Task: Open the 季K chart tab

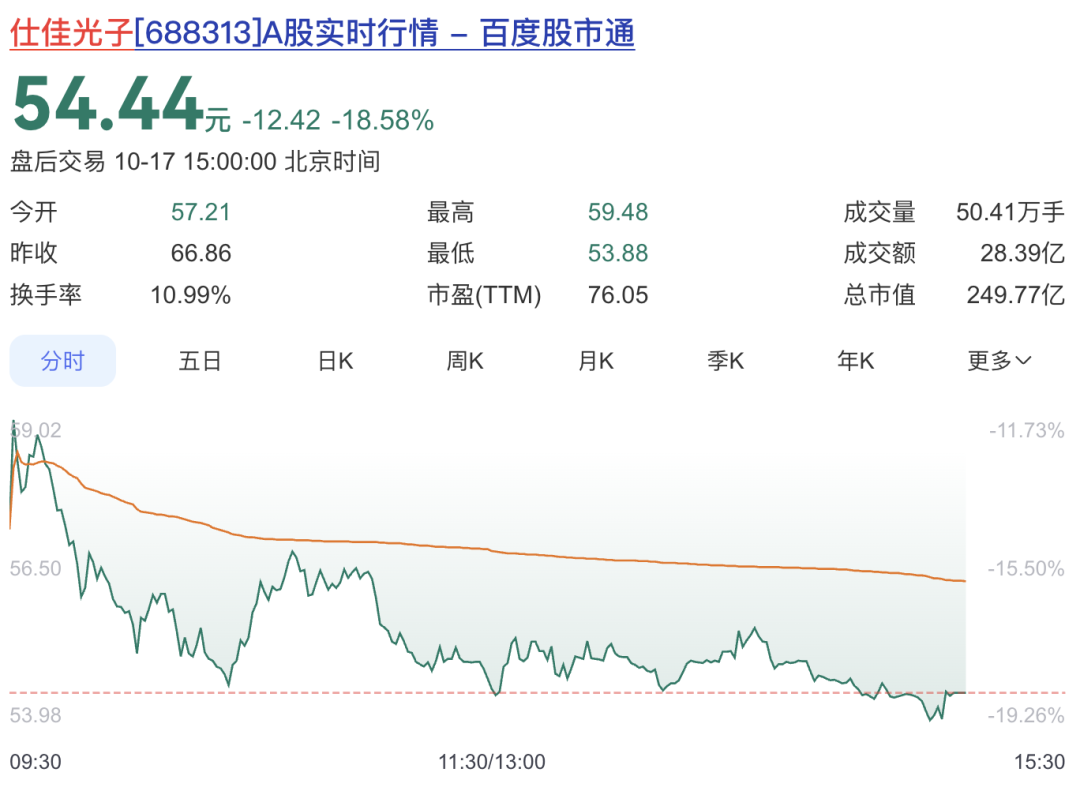Action: (x=726, y=361)
